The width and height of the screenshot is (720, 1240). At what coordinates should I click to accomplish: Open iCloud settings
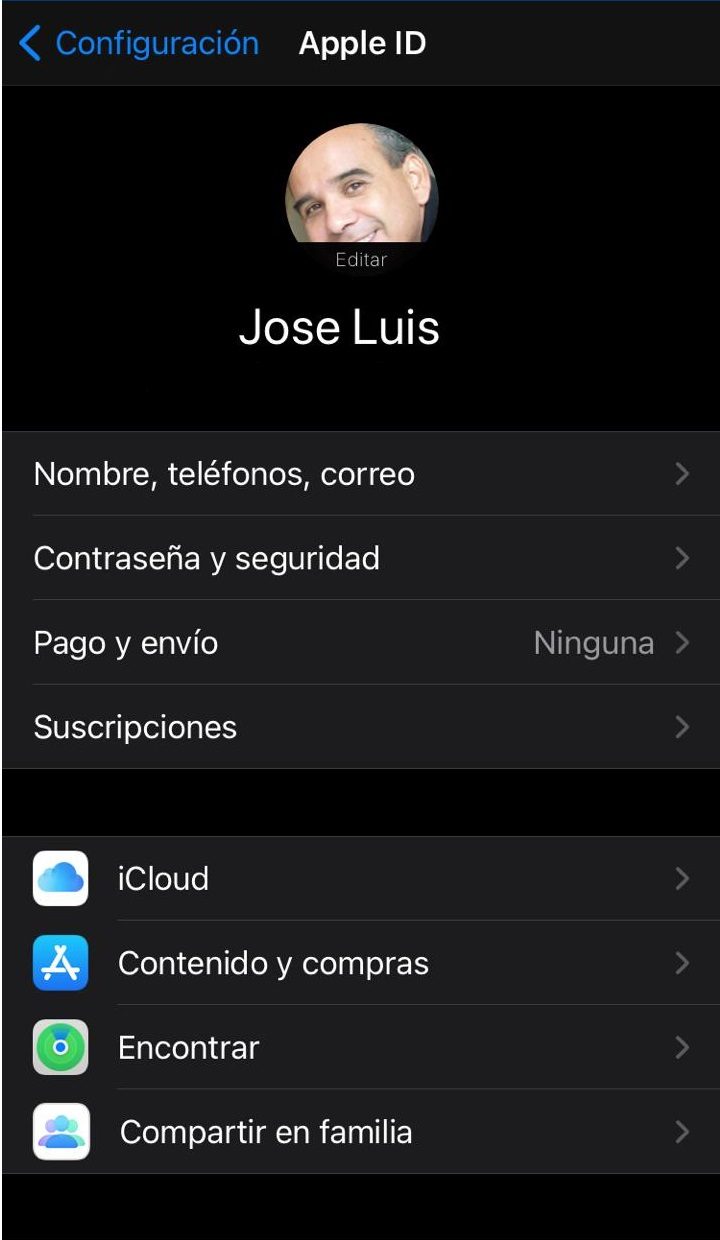click(x=360, y=879)
